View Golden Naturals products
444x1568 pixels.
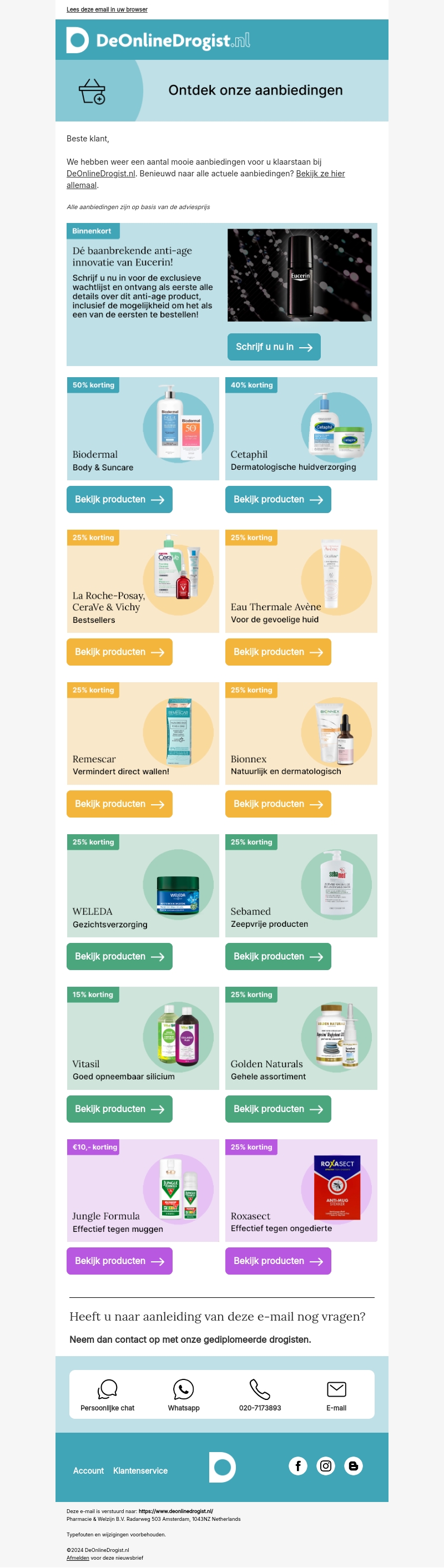tap(277, 1109)
